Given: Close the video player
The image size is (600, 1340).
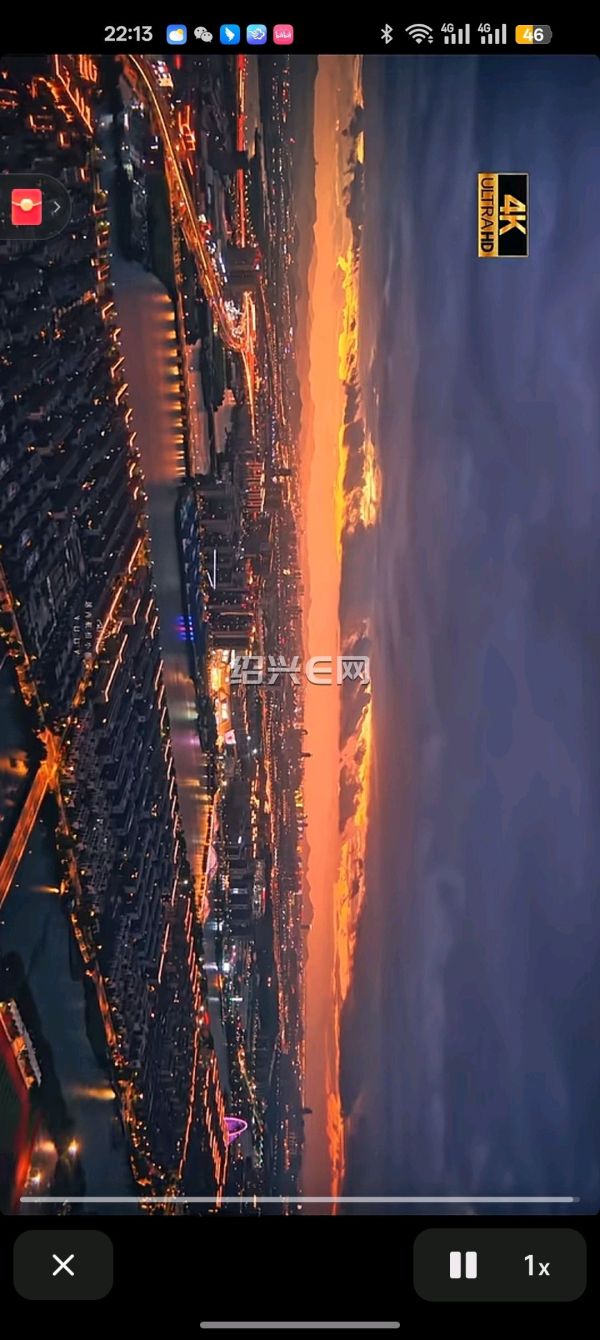Looking at the screenshot, I should (x=63, y=1265).
